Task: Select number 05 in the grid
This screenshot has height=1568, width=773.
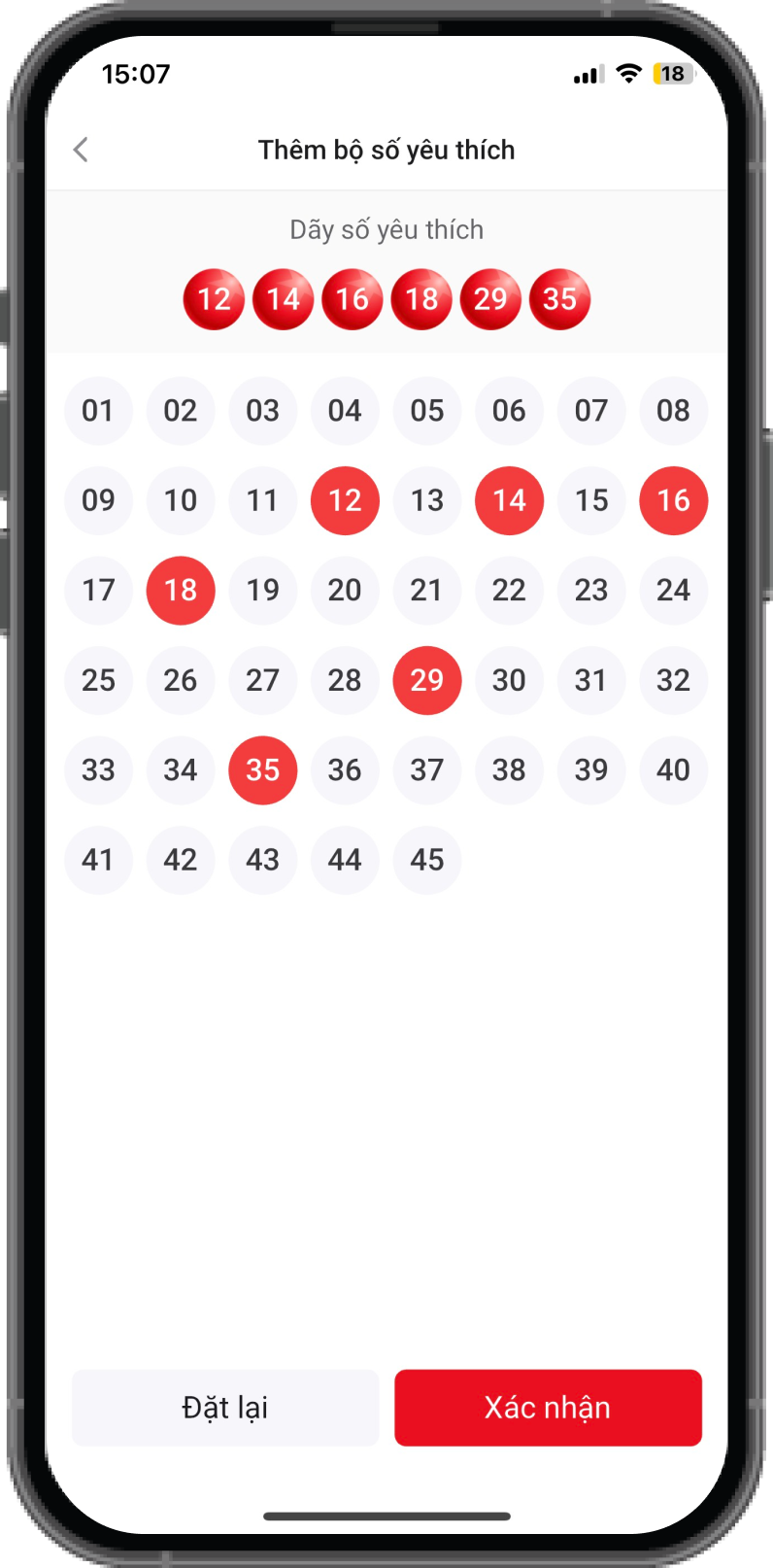Action: pos(427,411)
